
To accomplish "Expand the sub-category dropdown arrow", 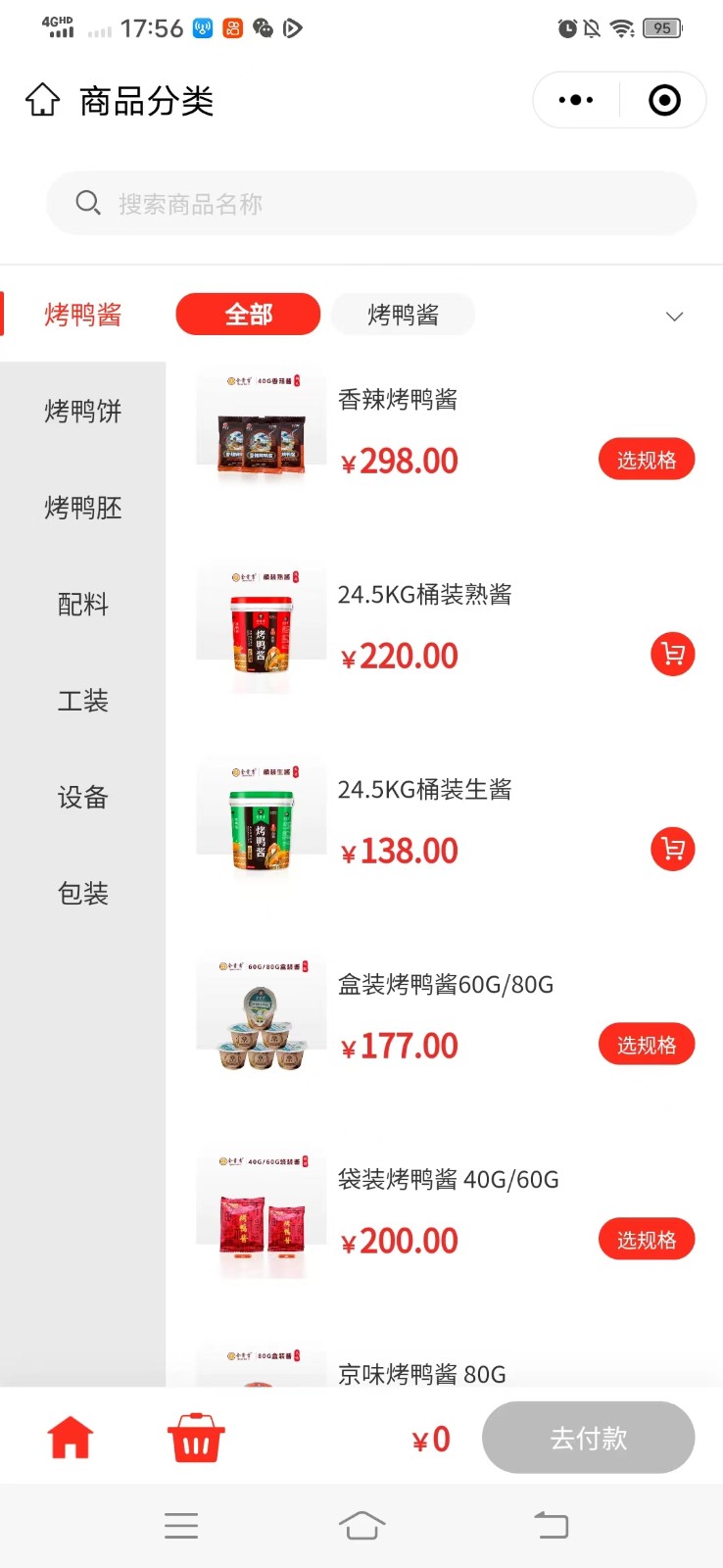I will tap(674, 317).
